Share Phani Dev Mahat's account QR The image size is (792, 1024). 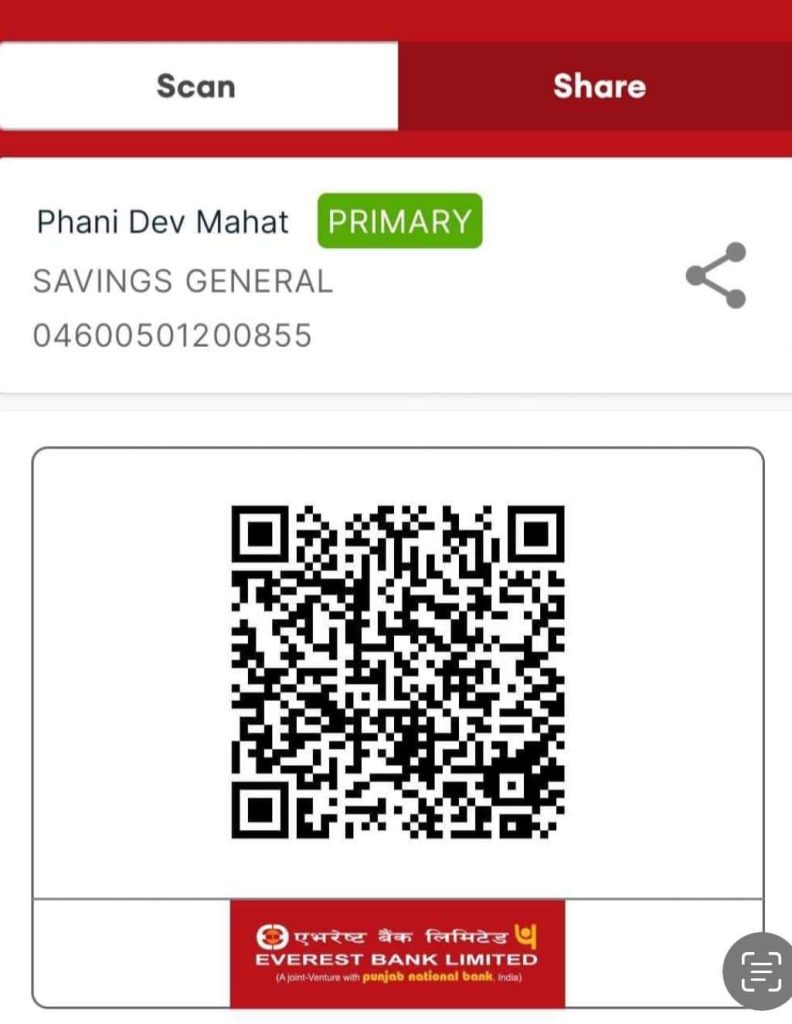coord(716,275)
